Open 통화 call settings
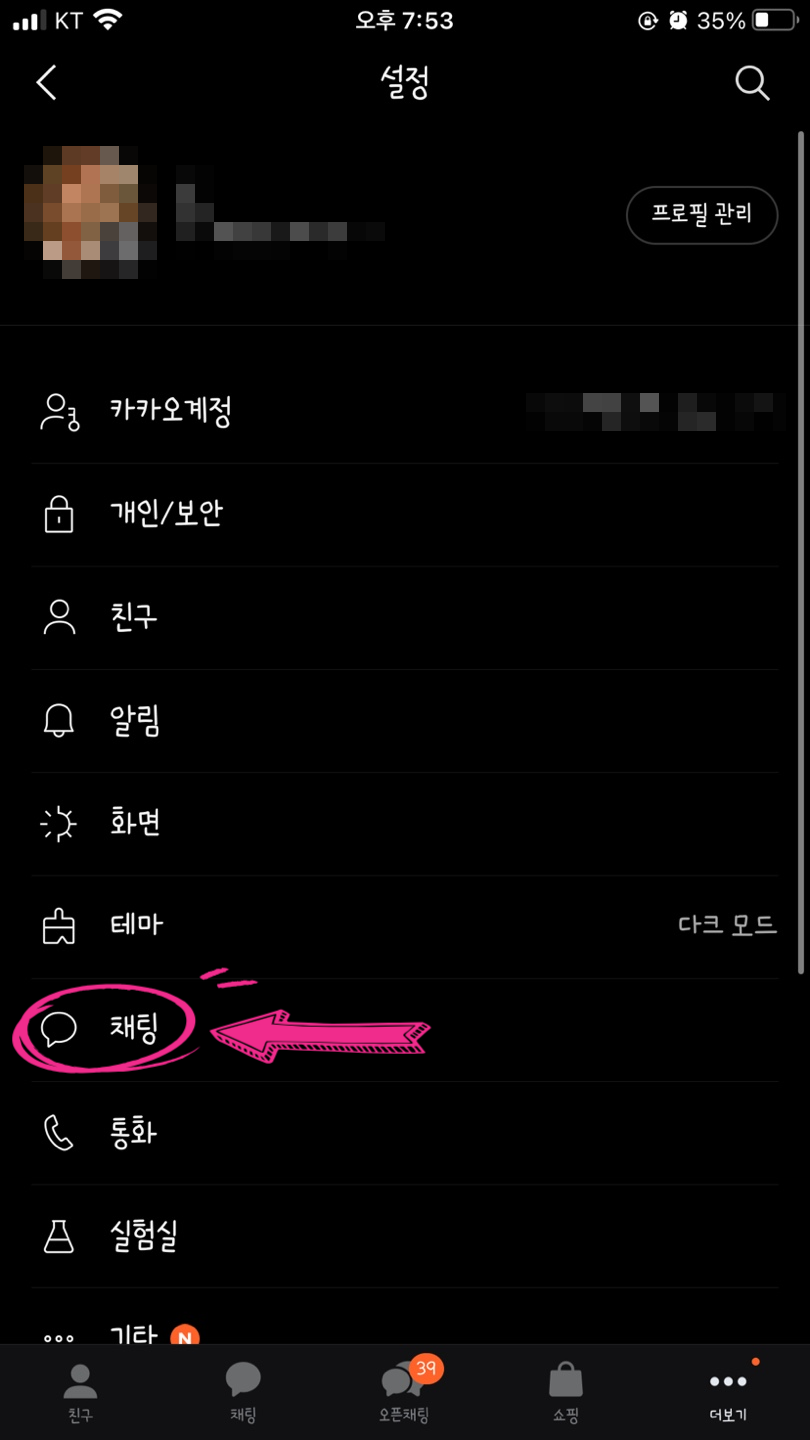The height and width of the screenshot is (1440, 810). [405, 1133]
